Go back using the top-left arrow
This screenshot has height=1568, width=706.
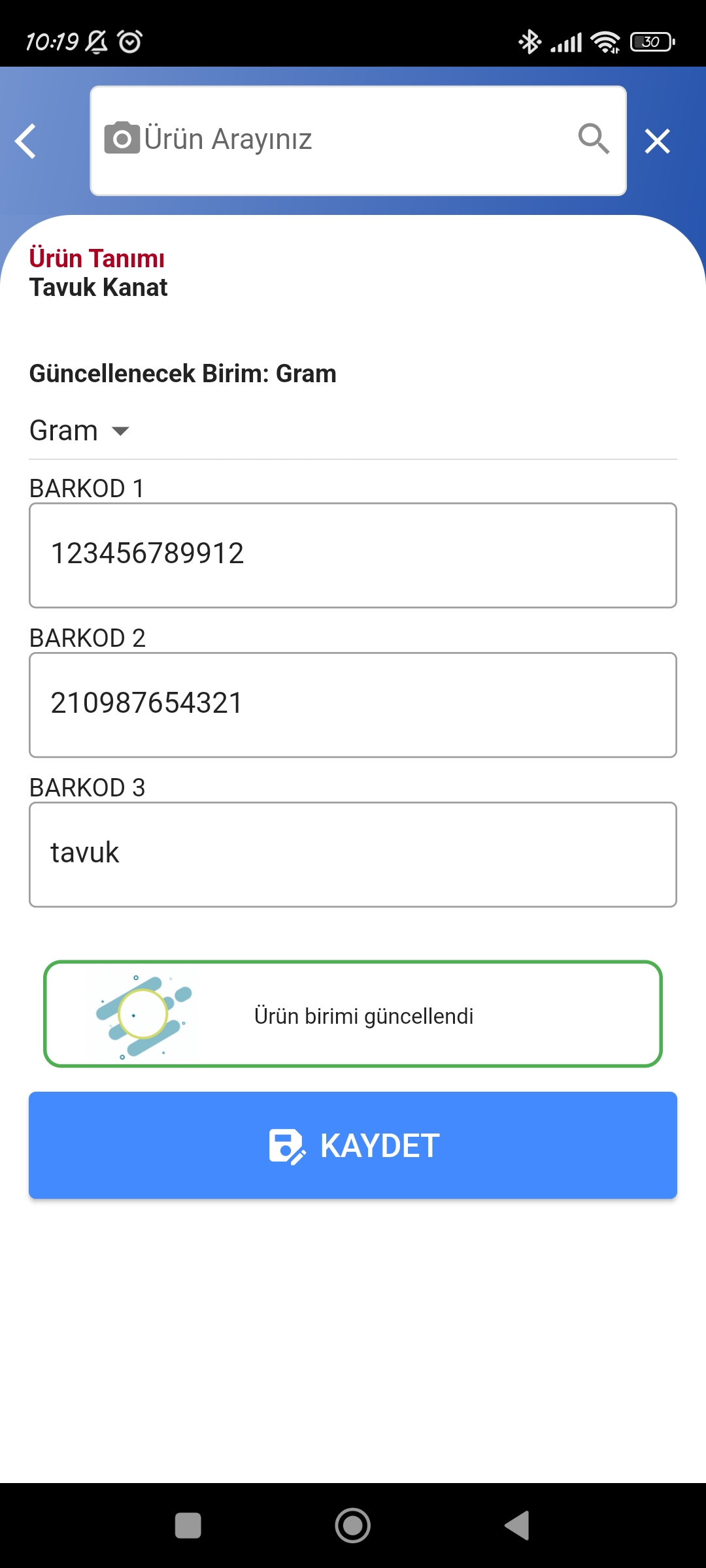point(26,141)
